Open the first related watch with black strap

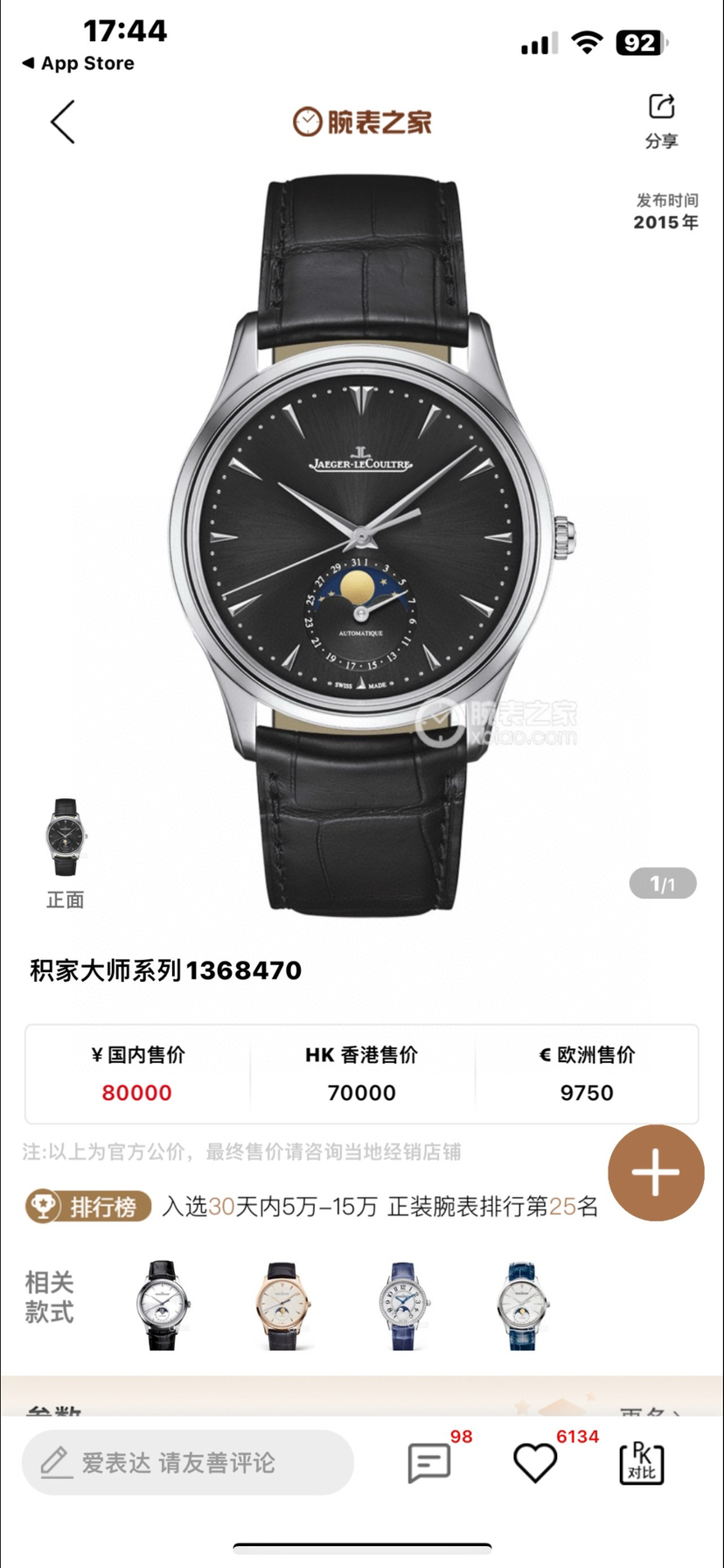point(163,1305)
